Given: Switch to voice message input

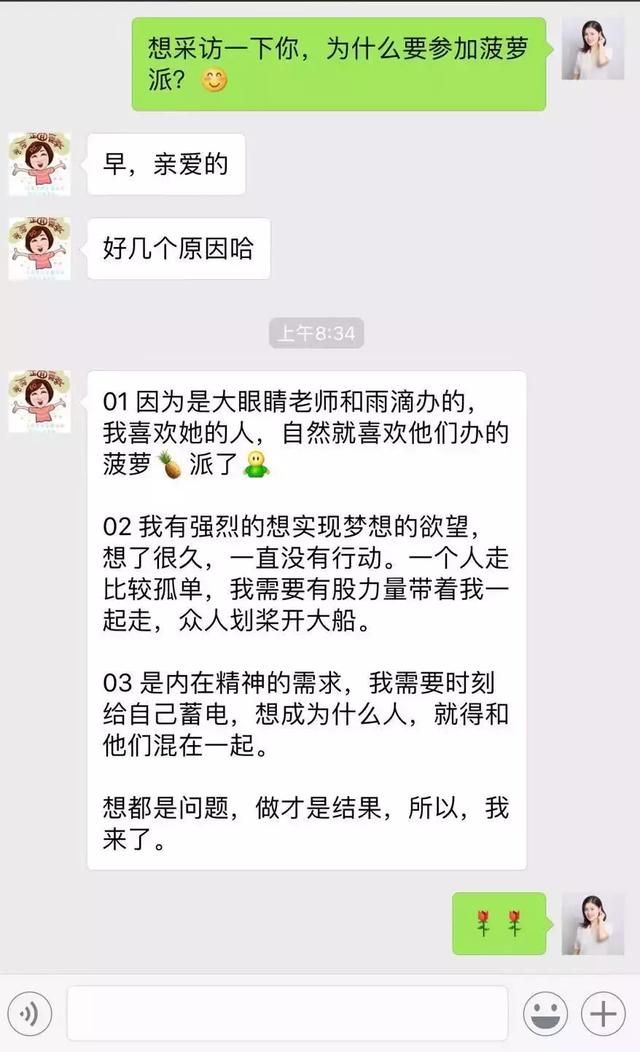Looking at the screenshot, I should [30, 1014].
